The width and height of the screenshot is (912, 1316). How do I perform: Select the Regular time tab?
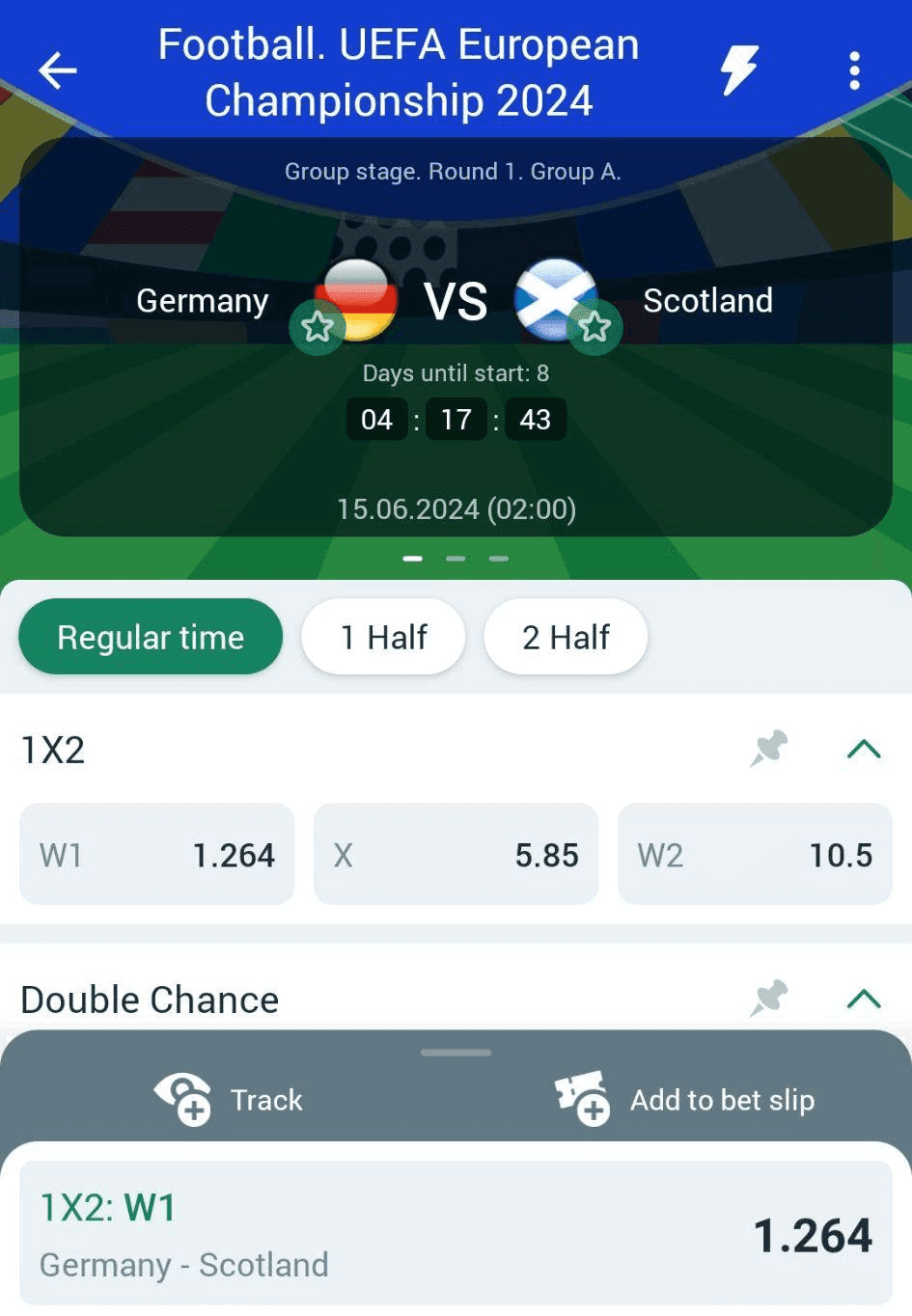tap(151, 637)
